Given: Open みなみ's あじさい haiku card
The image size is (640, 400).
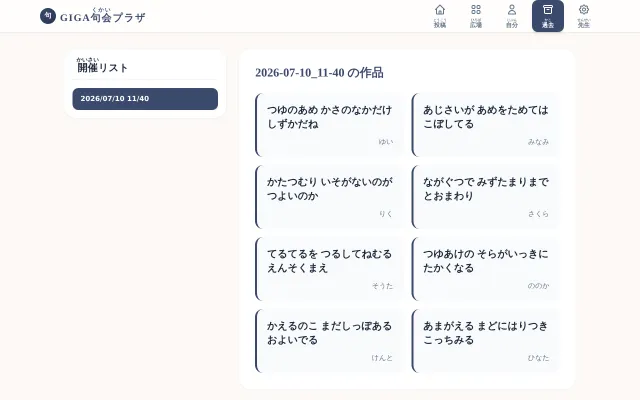Looking at the screenshot, I should (485, 125).
